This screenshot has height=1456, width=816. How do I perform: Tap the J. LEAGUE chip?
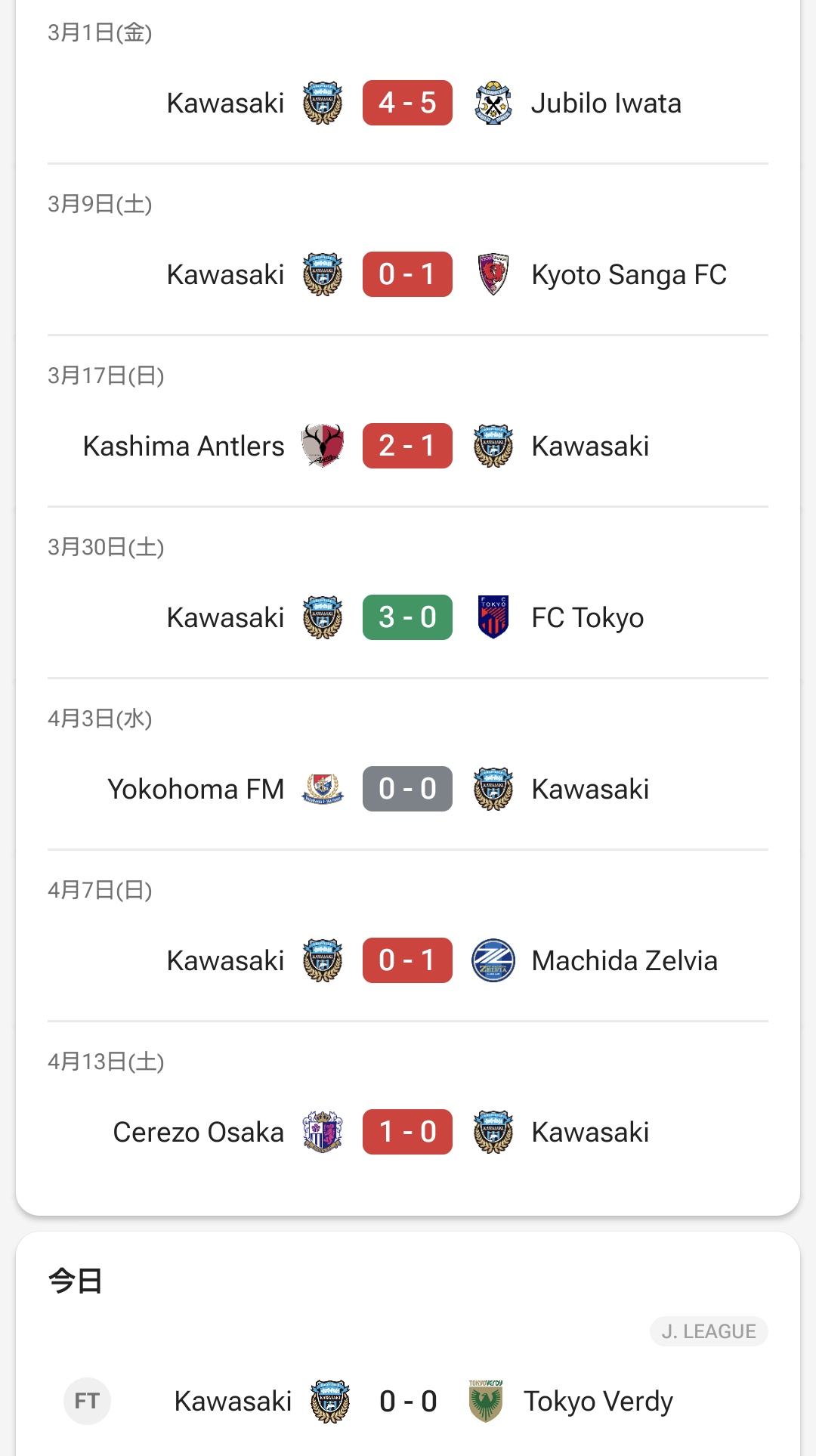[709, 1331]
